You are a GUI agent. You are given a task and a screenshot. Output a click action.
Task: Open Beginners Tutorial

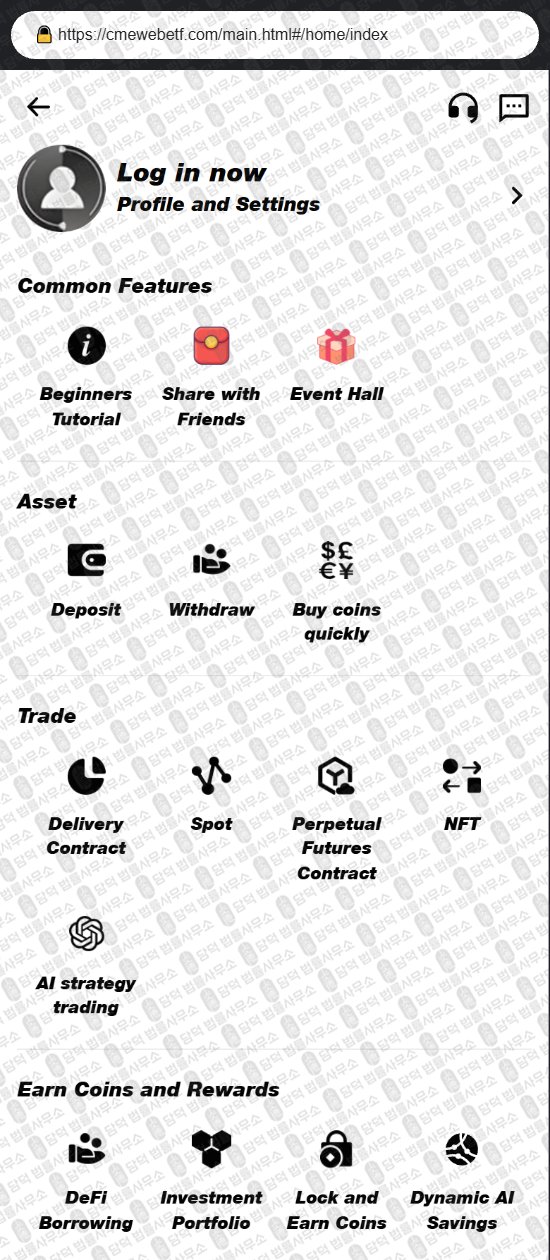[x=86, y=379]
